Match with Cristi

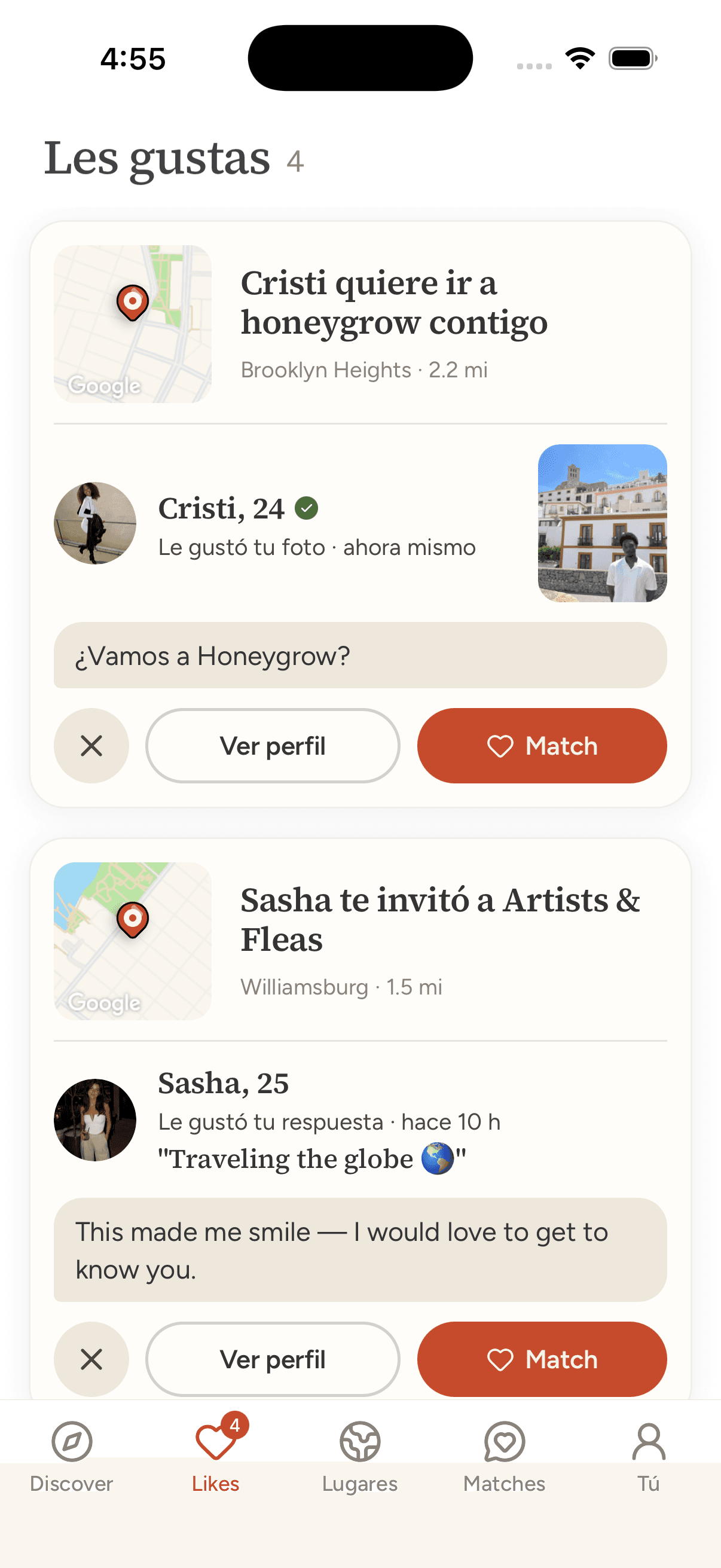click(542, 746)
